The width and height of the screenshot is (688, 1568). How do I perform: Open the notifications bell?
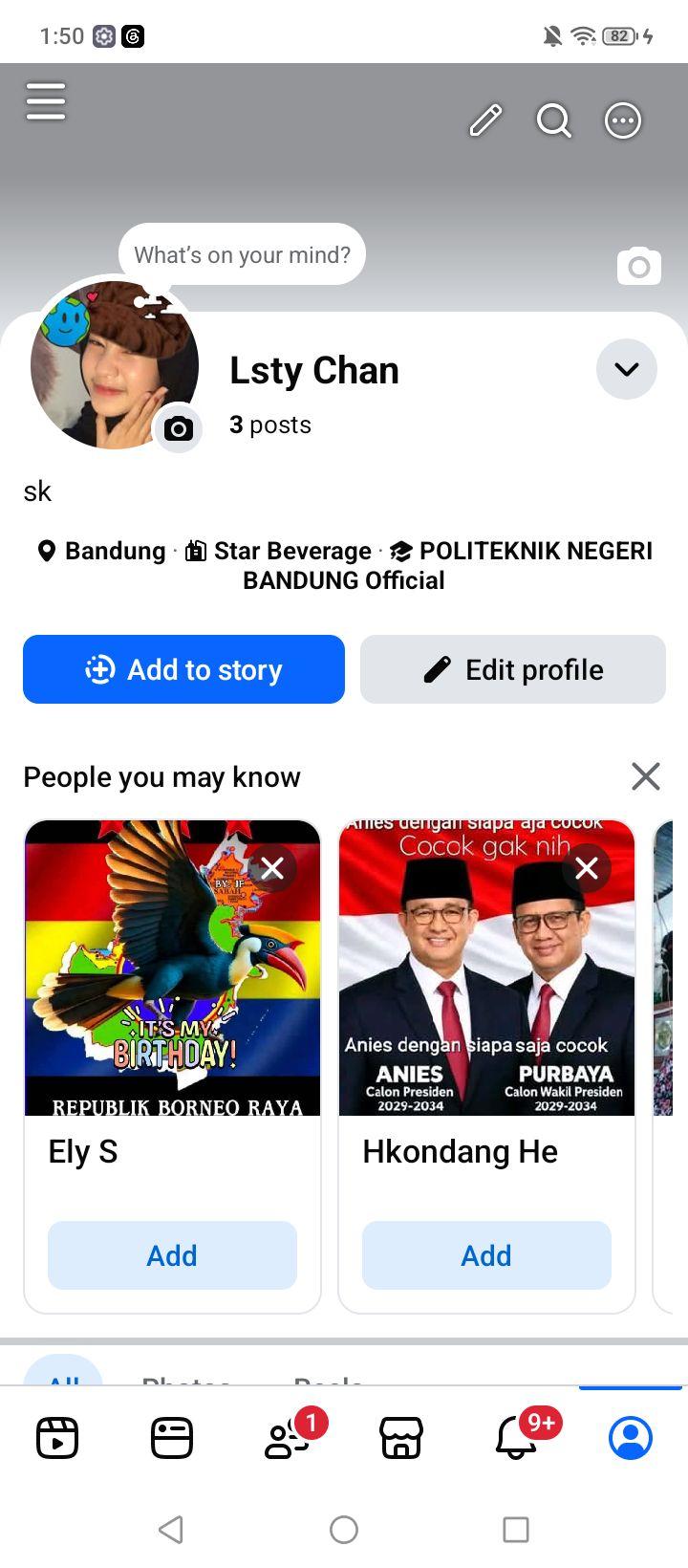click(x=516, y=1438)
